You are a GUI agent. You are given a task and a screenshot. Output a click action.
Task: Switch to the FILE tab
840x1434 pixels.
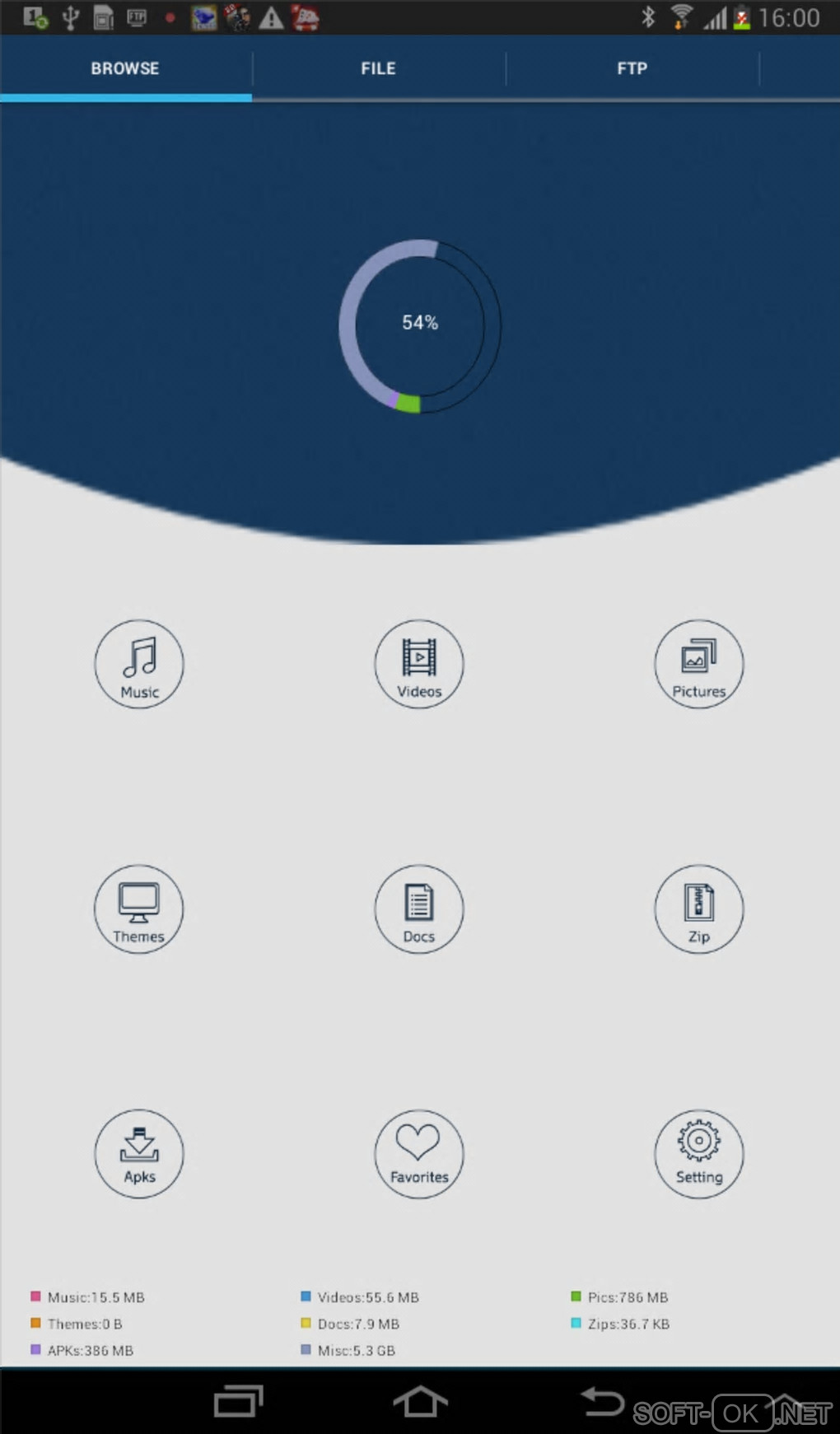click(378, 68)
